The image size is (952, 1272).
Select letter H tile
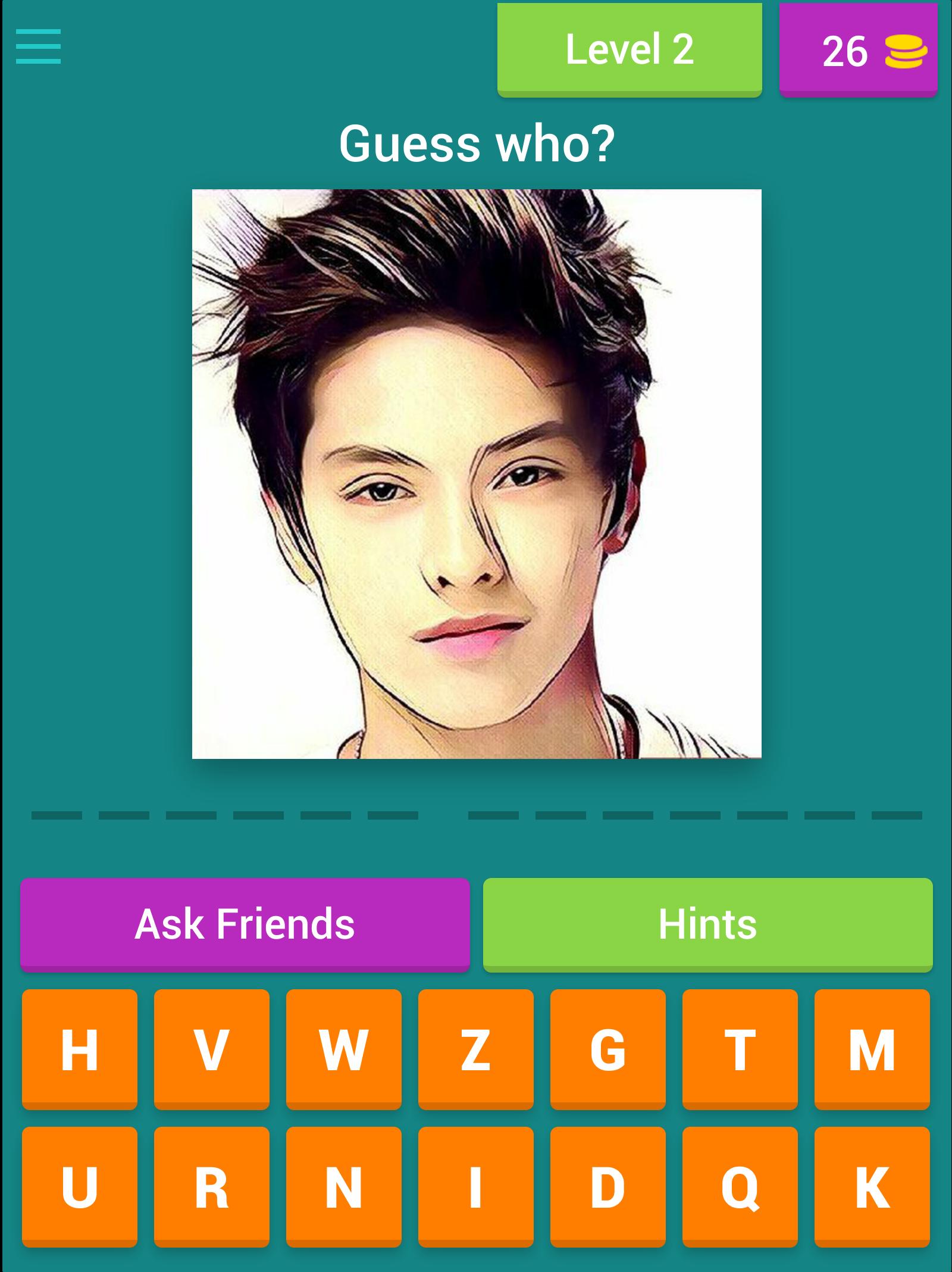(80, 1050)
